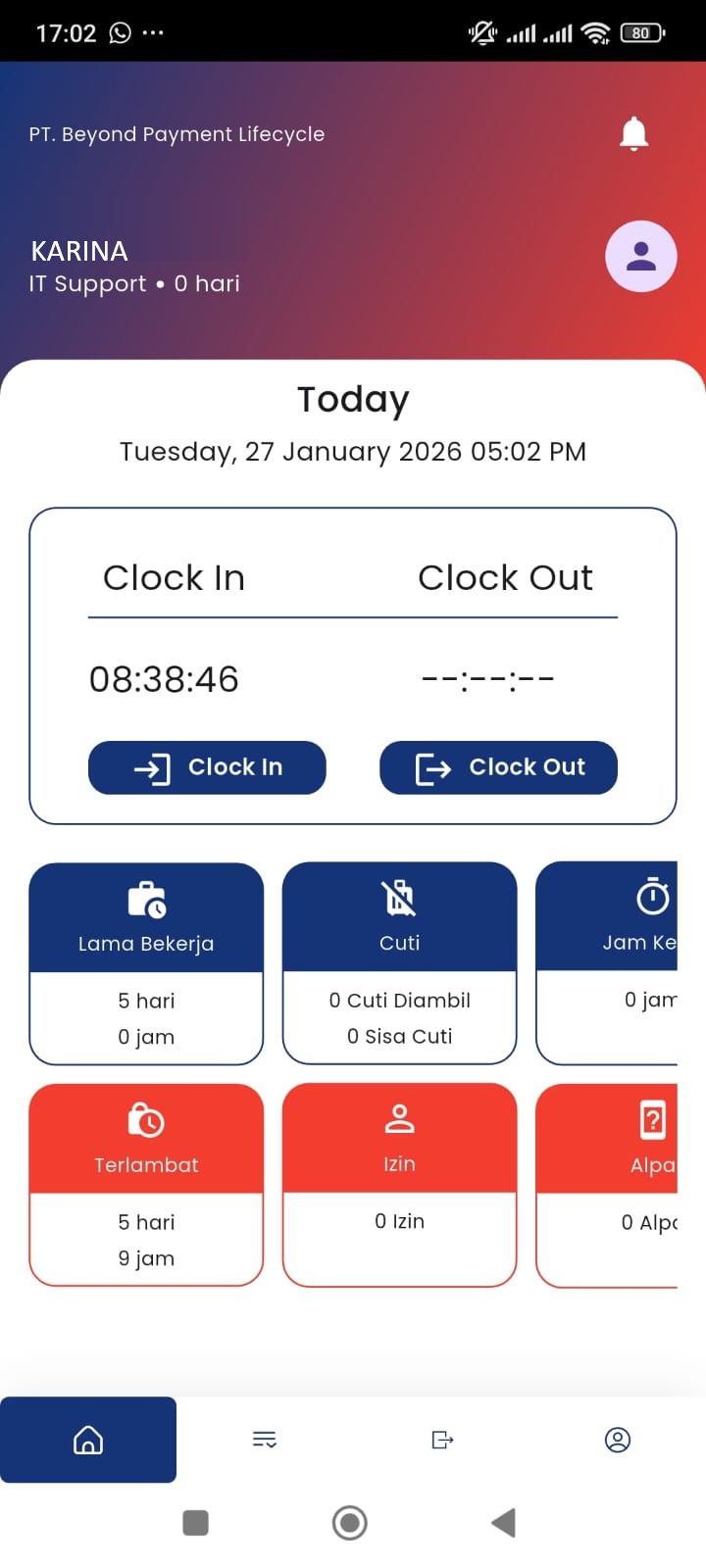Screen dimensions: 706x1568
Task: Select the Lama Bekerja briefcase icon
Action: [x=146, y=898]
